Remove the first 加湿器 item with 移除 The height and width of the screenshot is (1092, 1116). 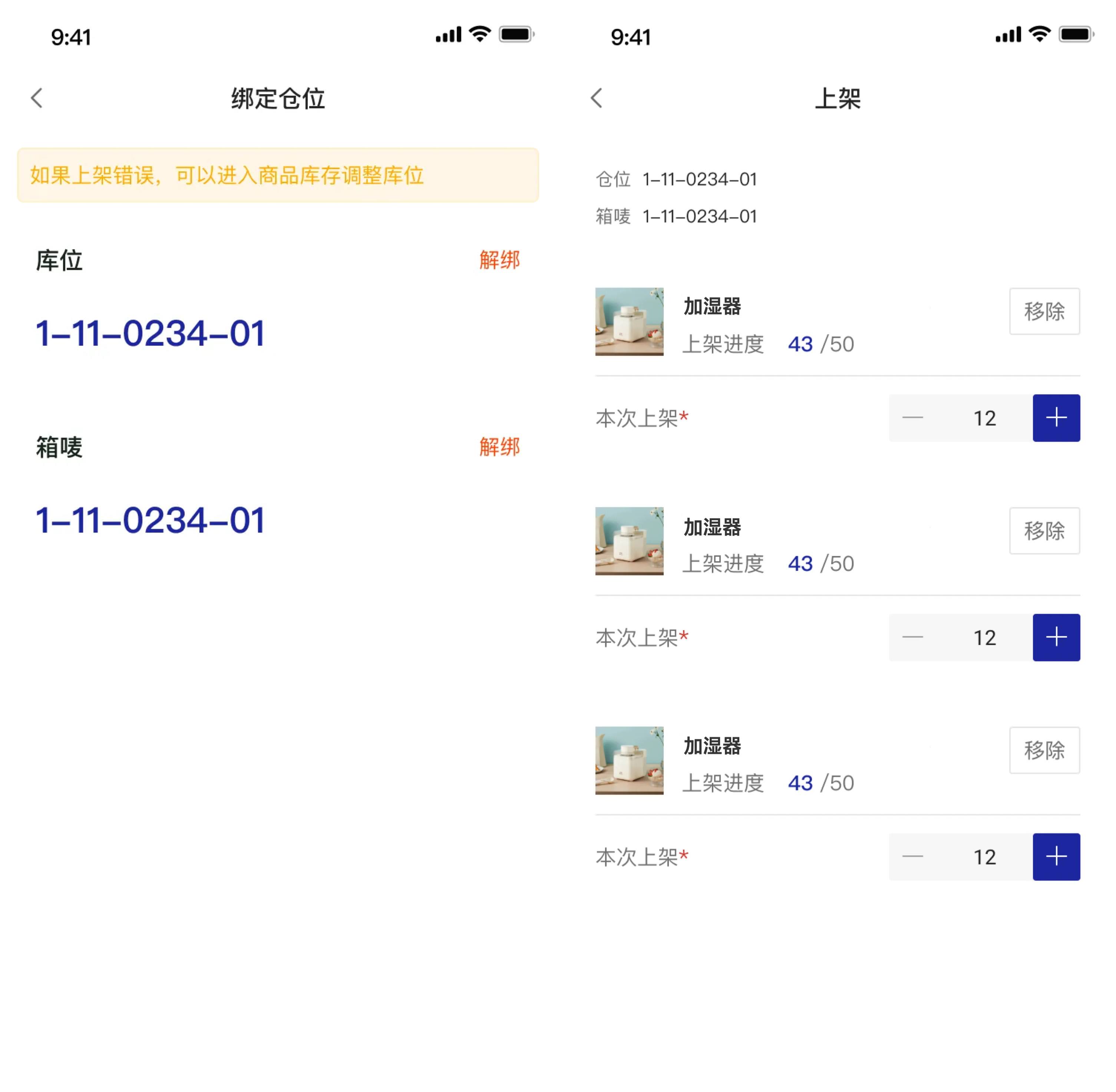1044,312
